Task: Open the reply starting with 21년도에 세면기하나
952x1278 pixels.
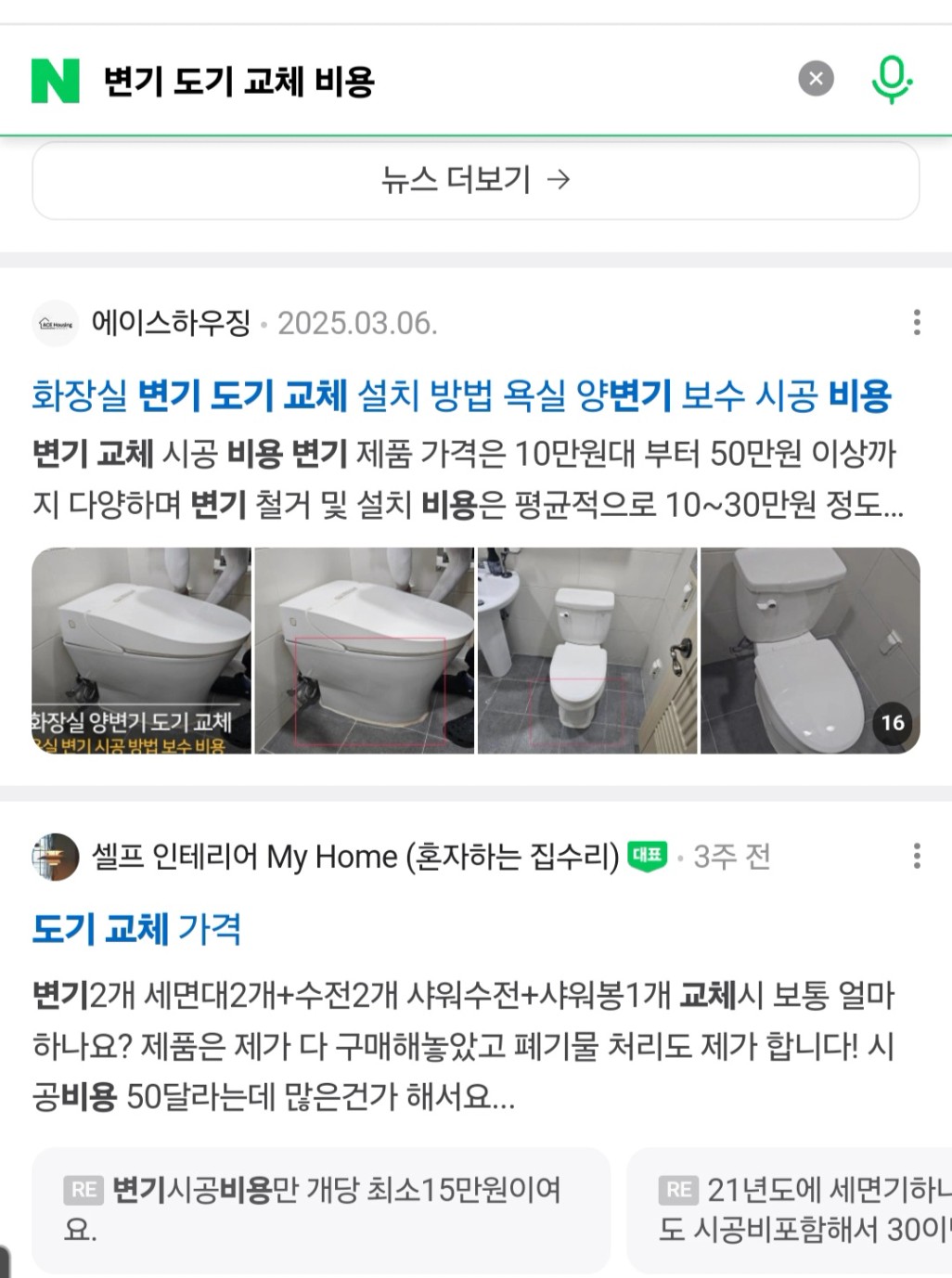Action: [798, 1208]
